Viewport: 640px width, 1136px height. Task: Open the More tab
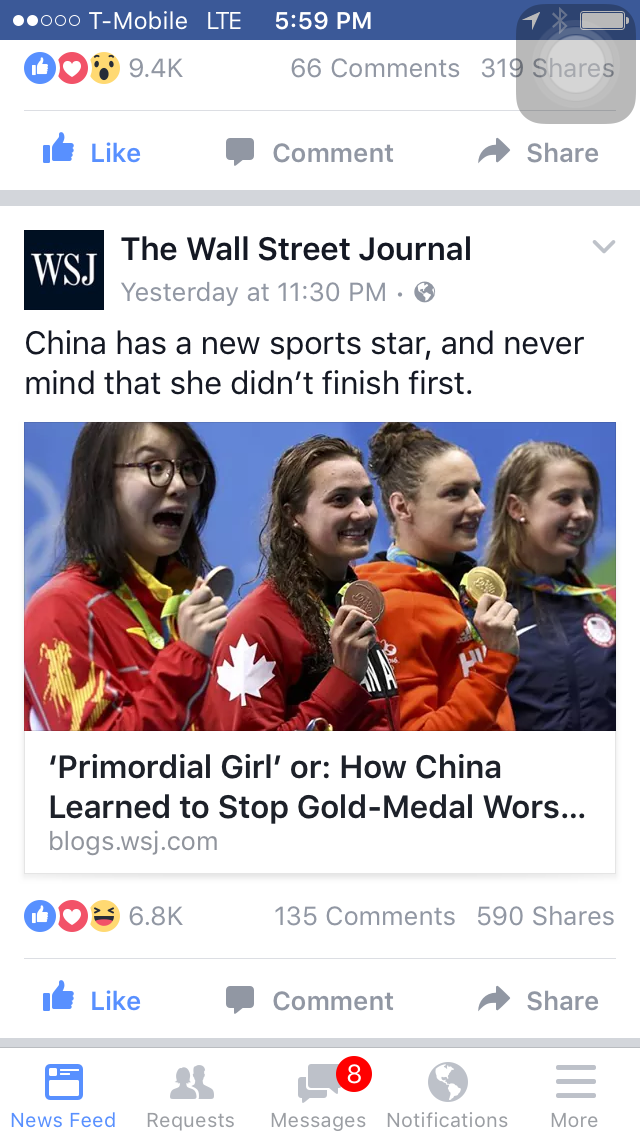pyautogui.click(x=574, y=1096)
